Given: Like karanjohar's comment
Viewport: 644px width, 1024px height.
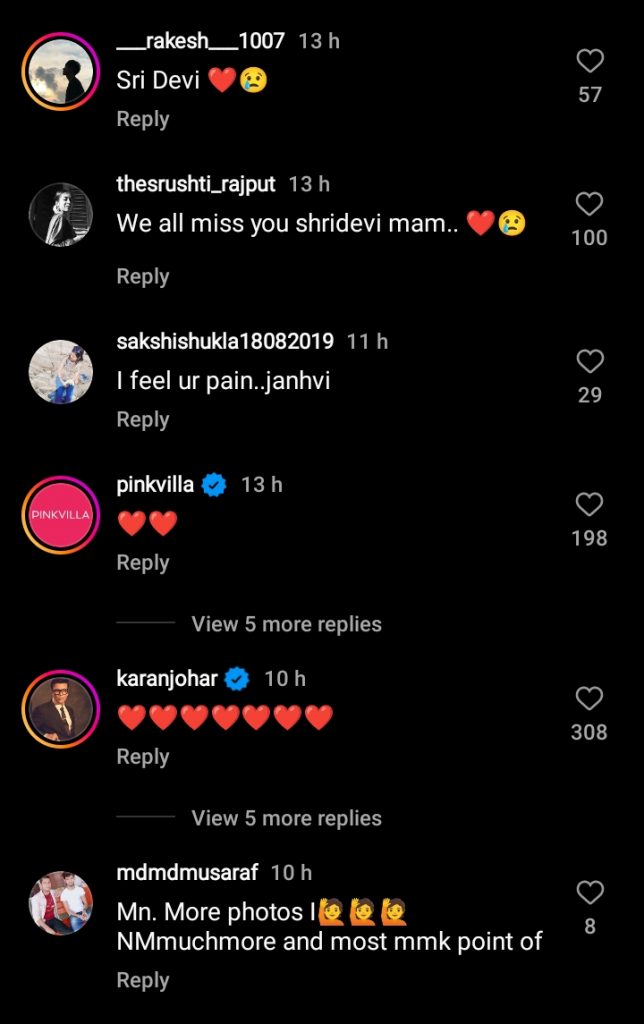Looking at the screenshot, I should 590,698.
